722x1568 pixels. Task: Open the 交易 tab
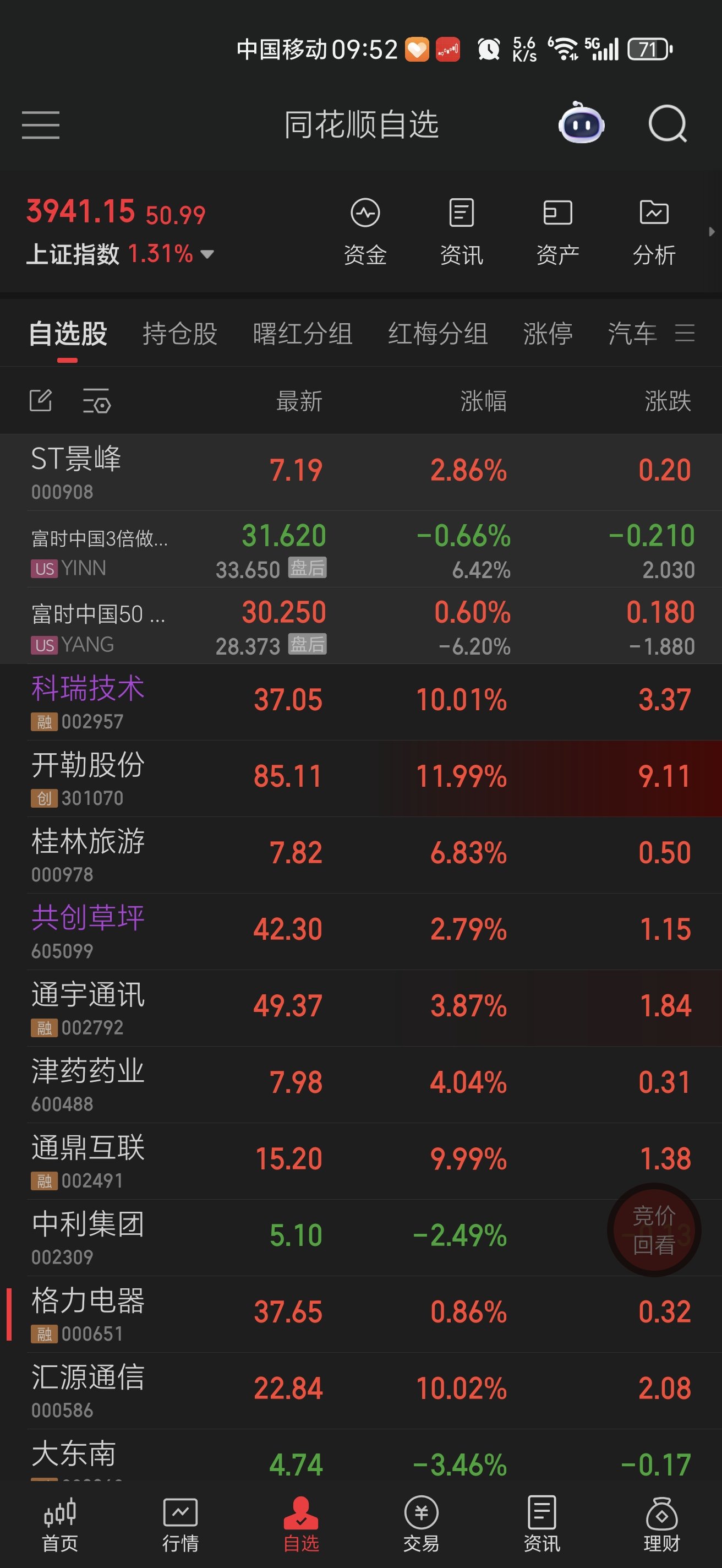click(421, 1525)
